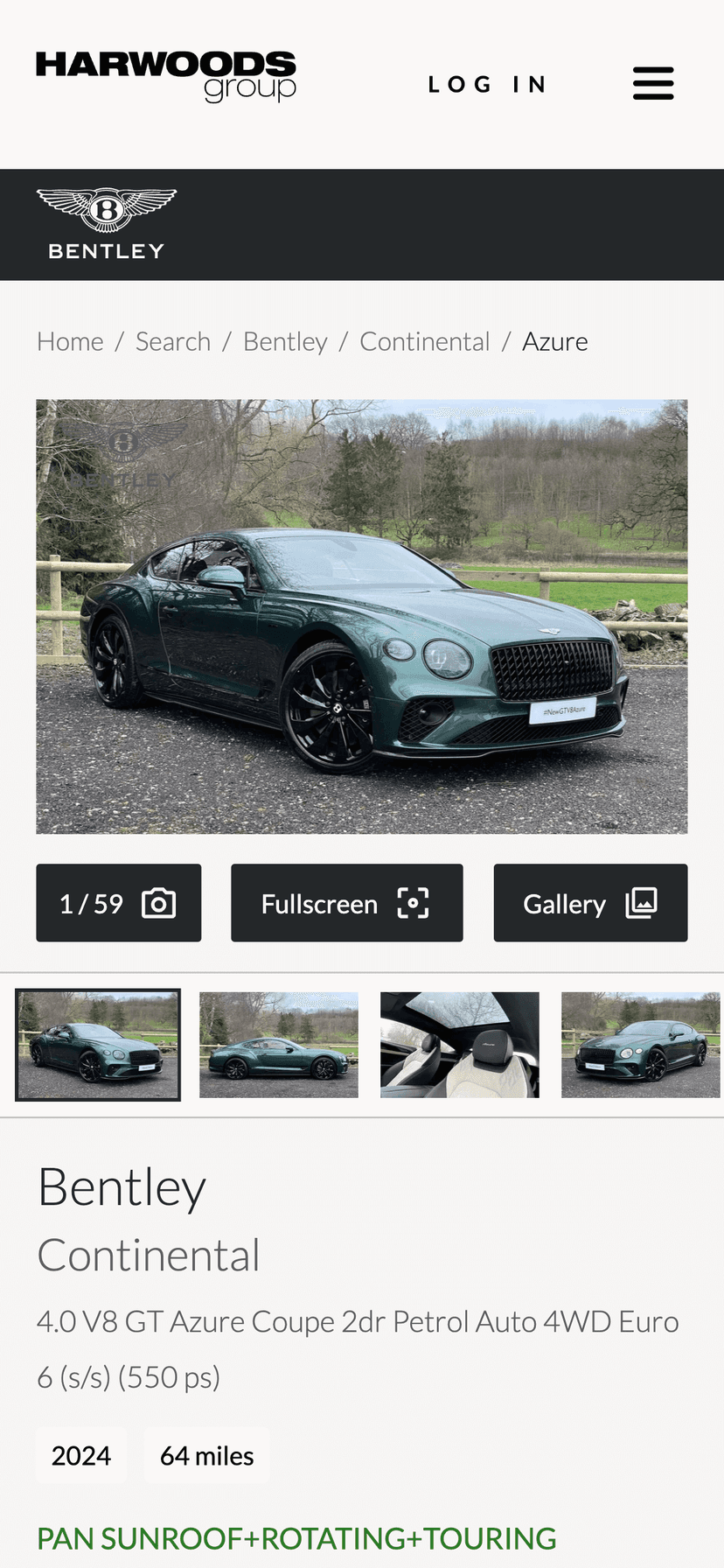Viewport: 724px width, 1568px height.
Task: Select the interior seats thumbnail
Action: coord(460,1045)
